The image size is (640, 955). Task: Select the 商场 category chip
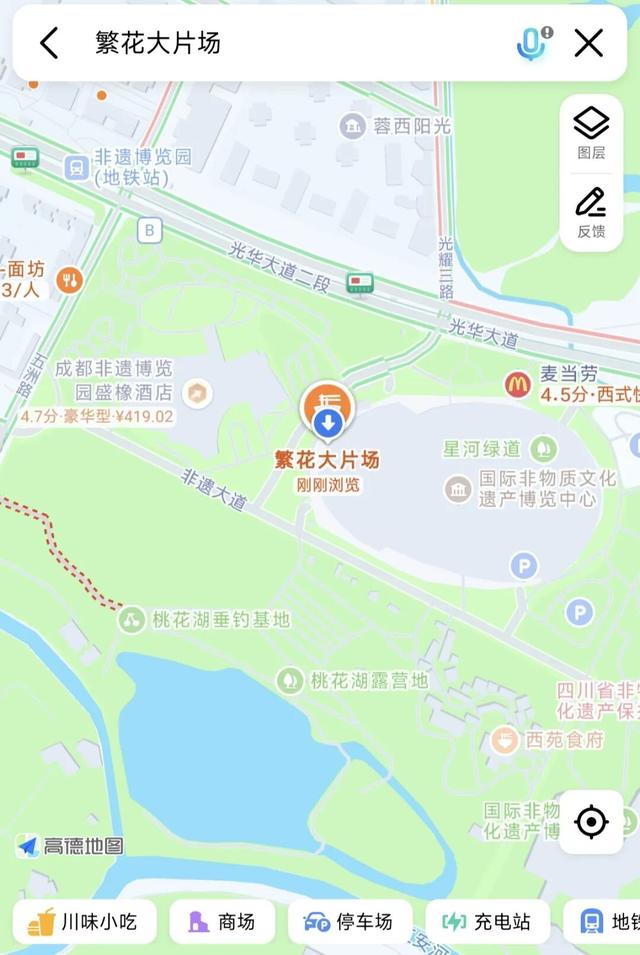click(222, 921)
